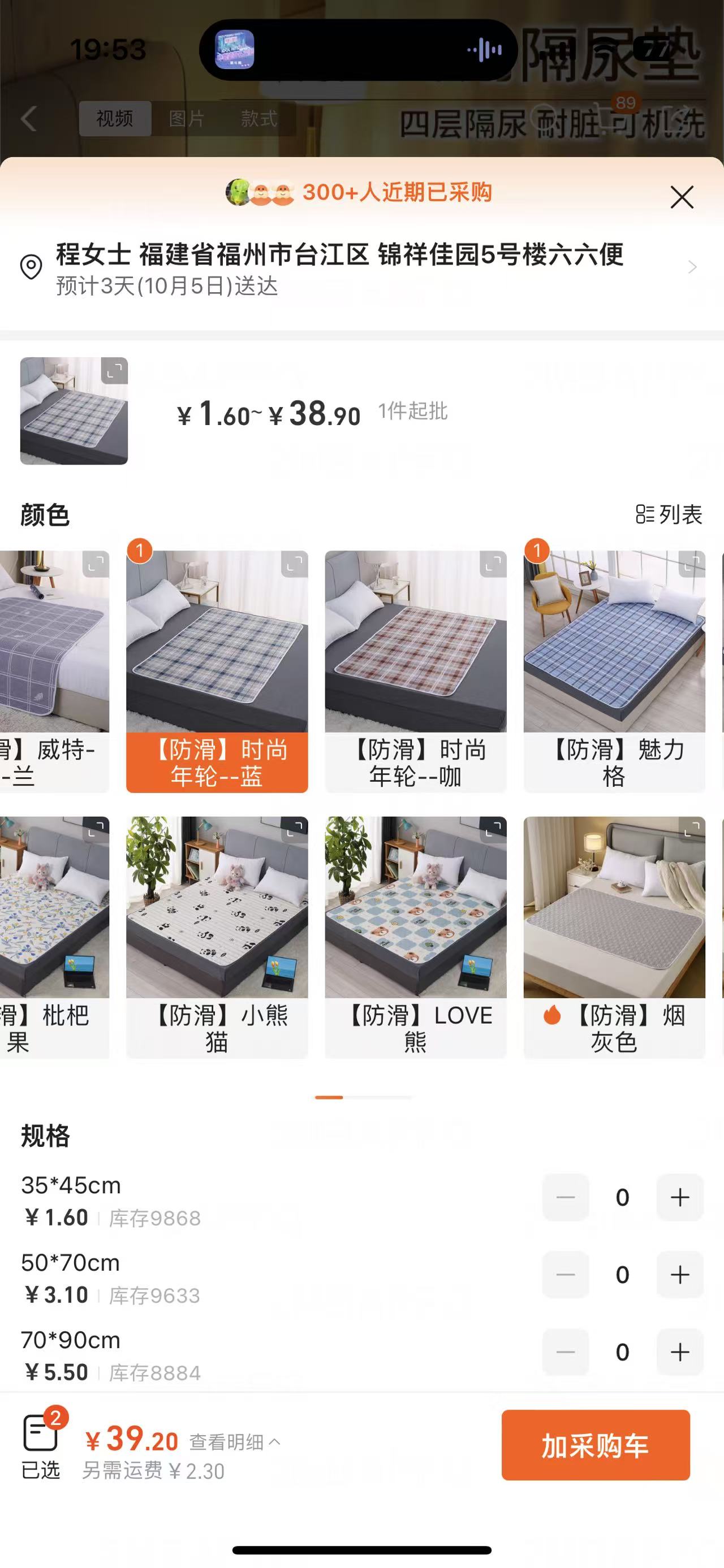Choose the 【防滑】威特--兰 color
724x1568 pixels.
point(54,671)
